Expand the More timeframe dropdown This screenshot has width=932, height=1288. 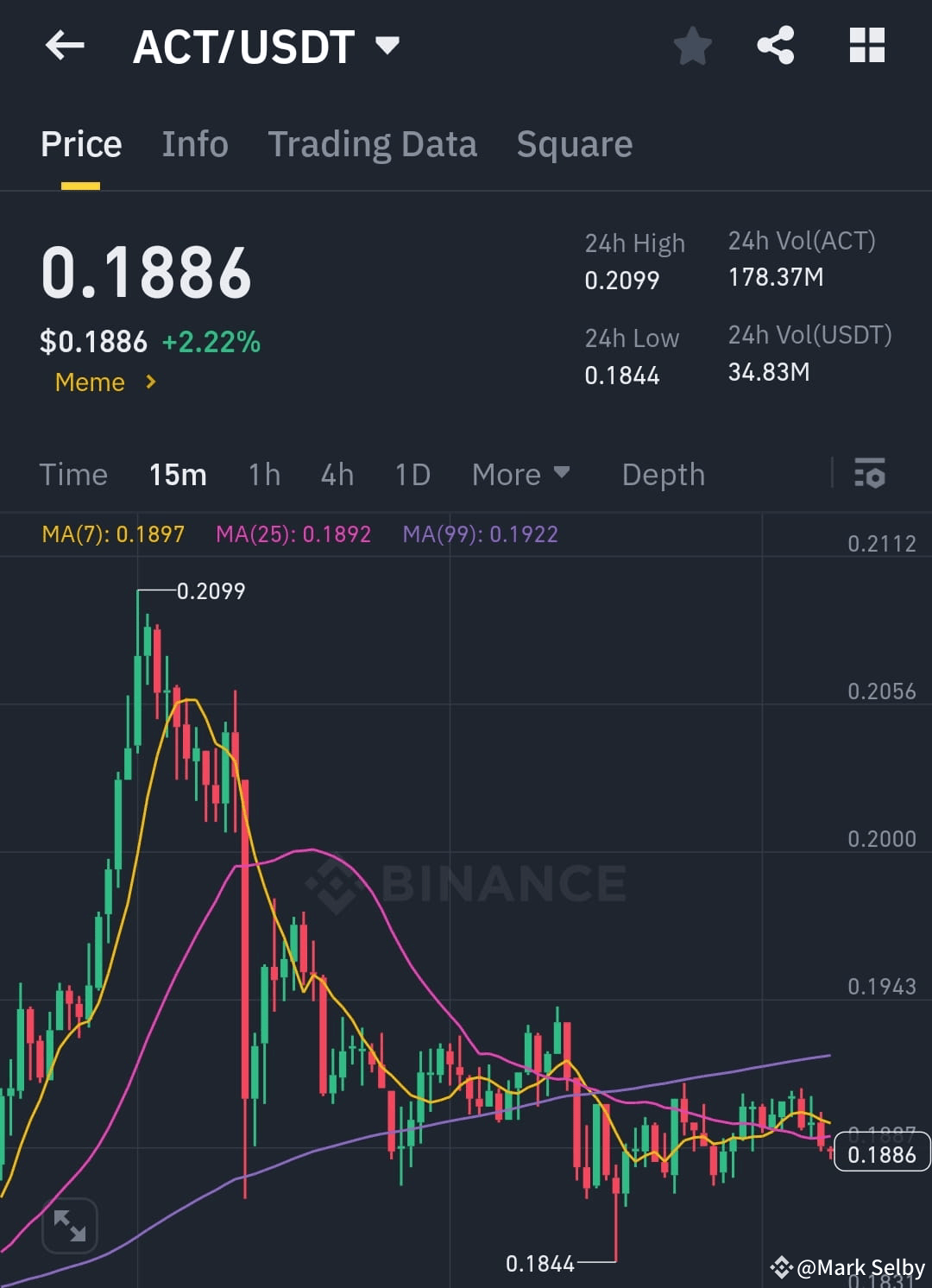[521, 474]
